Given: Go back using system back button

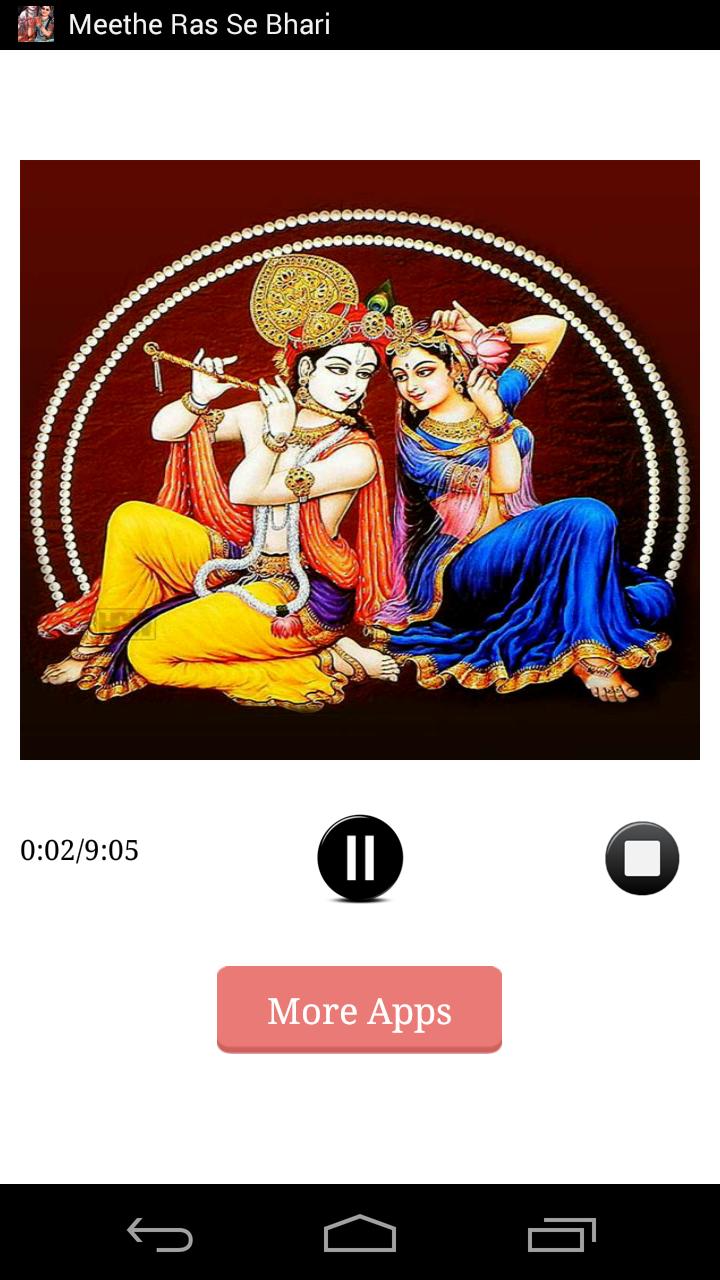Looking at the screenshot, I should tap(160, 1235).
